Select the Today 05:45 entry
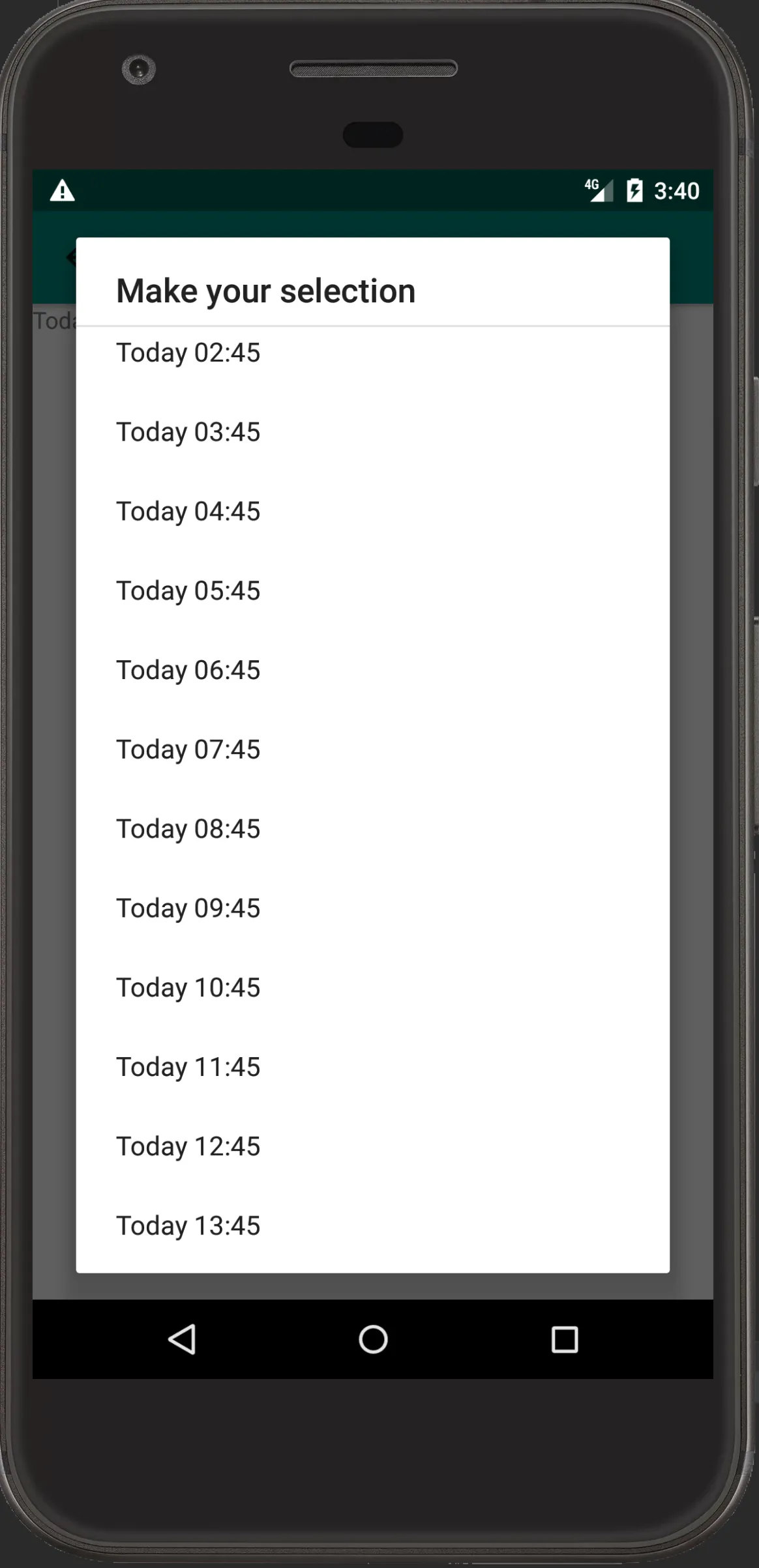This screenshot has width=759, height=1568. [188, 591]
